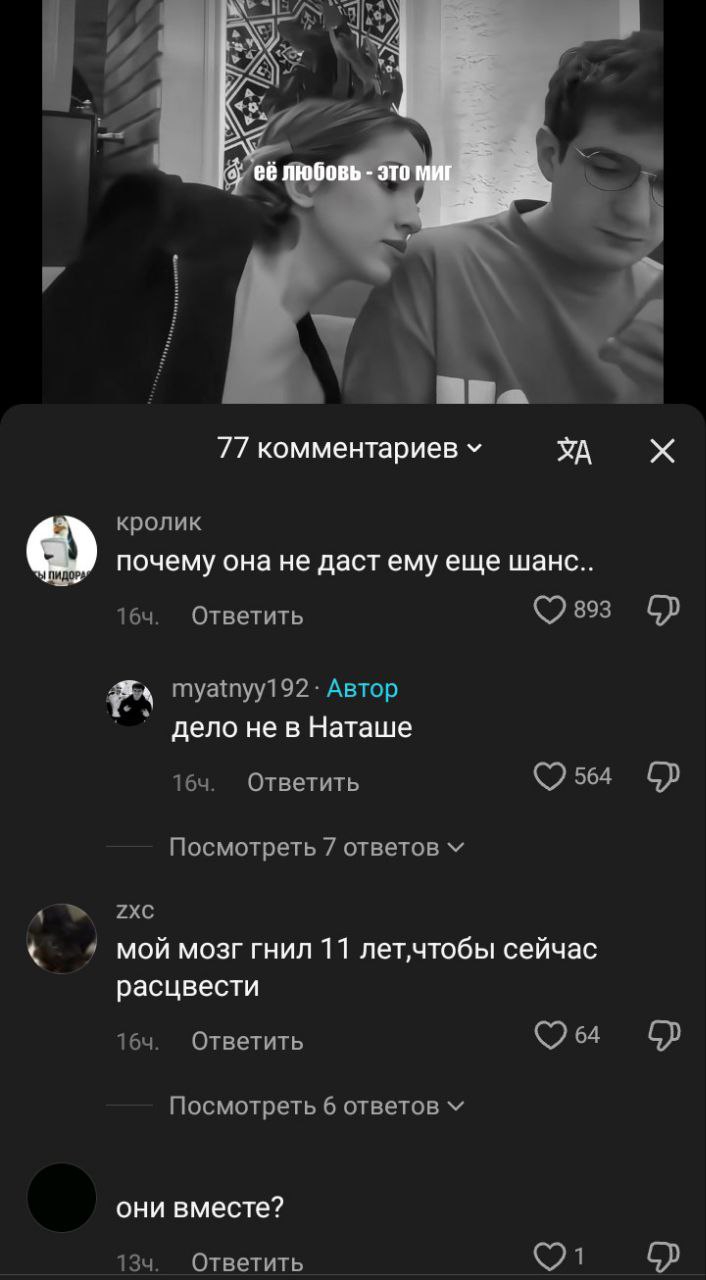Reply to кролик's comment
This screenshot has width=706, height=1280.
point(247,616)
